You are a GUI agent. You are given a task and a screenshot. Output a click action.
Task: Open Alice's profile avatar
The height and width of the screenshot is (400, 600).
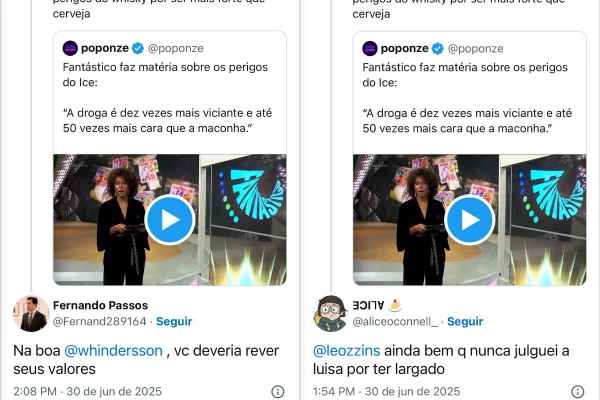click(x=331, y=313)
